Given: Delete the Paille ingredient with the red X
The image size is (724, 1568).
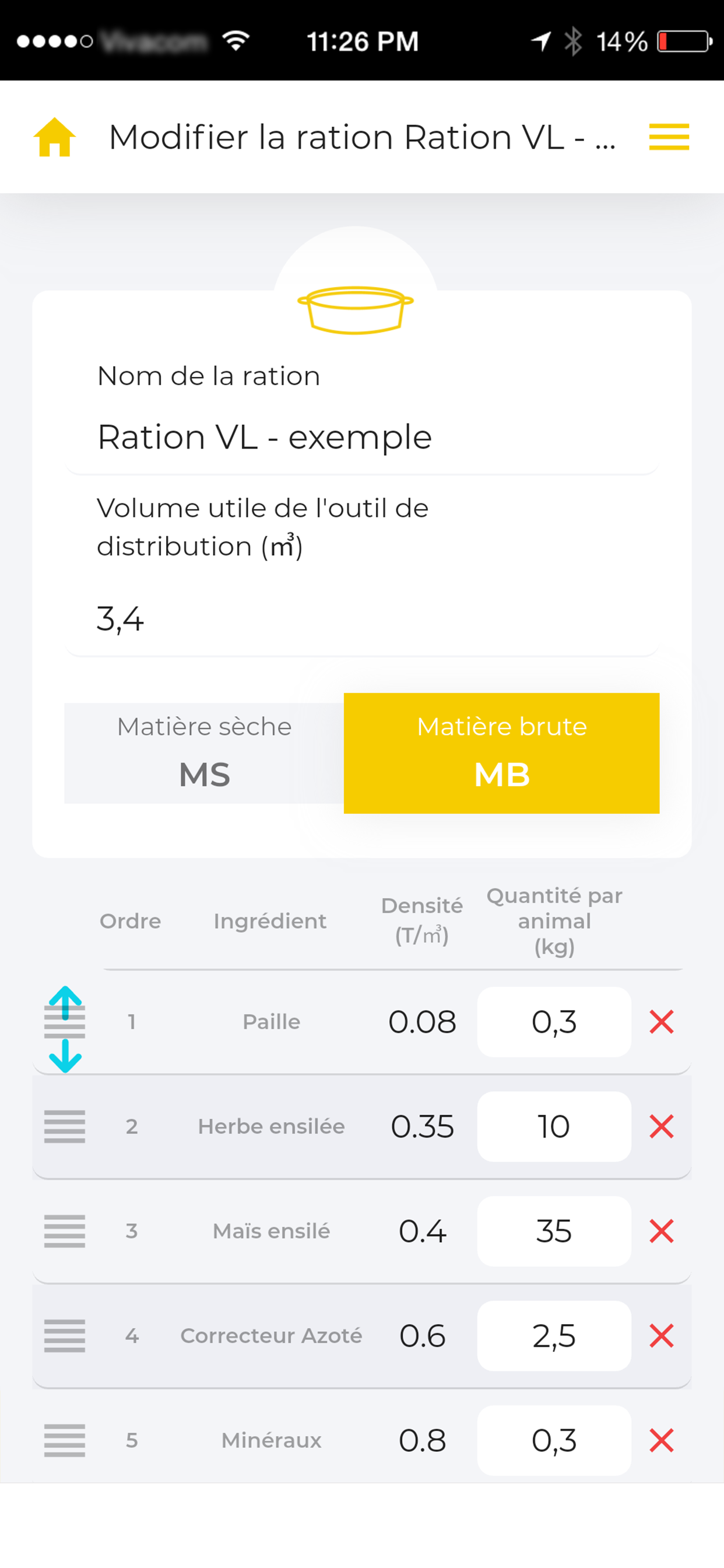Looking at the screenshot, I should tap(661, 1021).
